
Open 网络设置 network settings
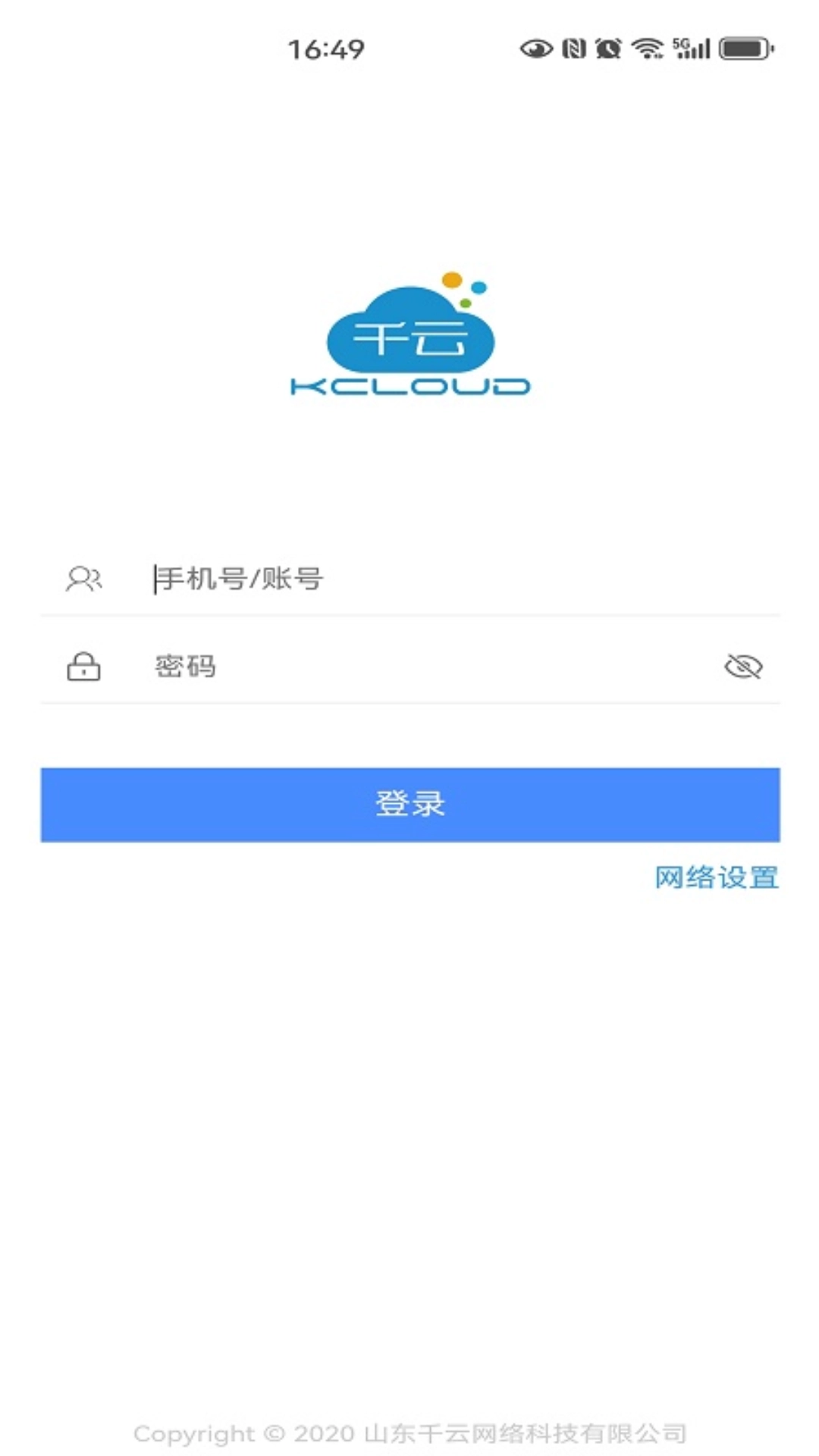pos(717,880)
